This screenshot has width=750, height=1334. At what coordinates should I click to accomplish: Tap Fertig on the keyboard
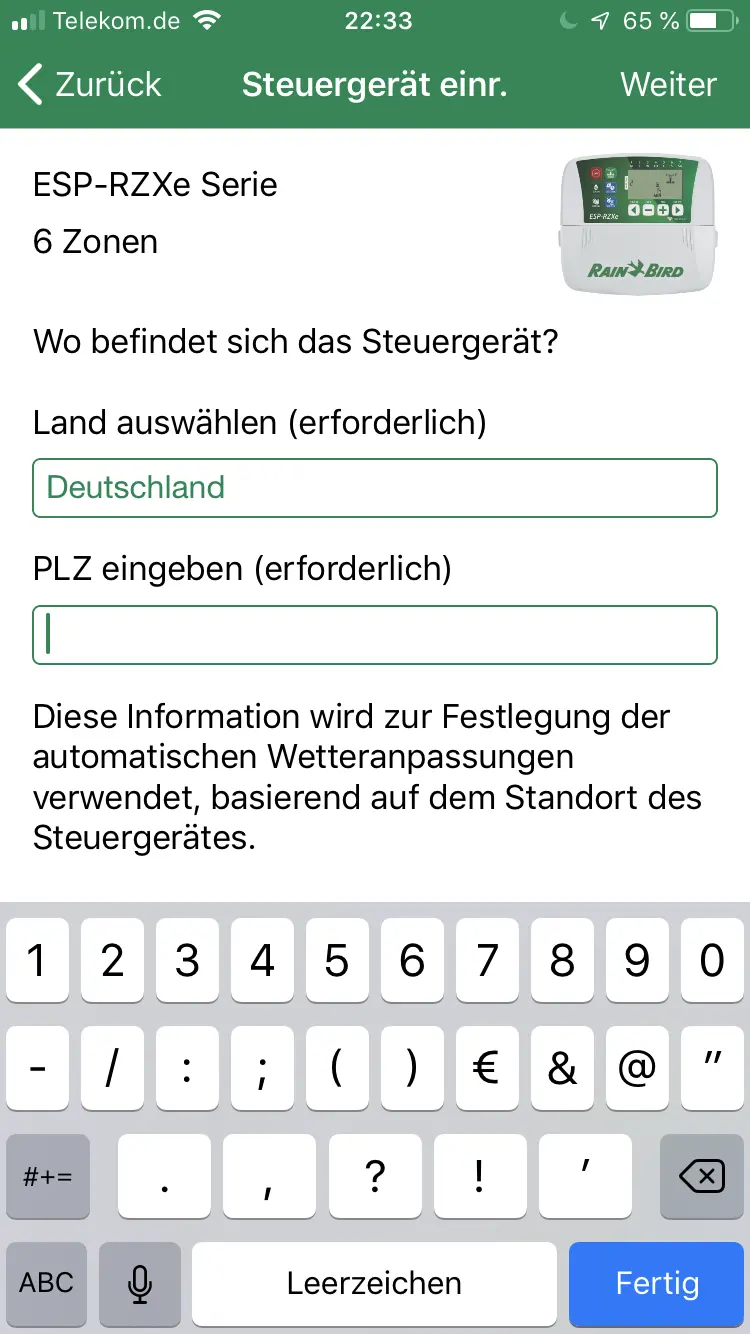point(657,1283)
